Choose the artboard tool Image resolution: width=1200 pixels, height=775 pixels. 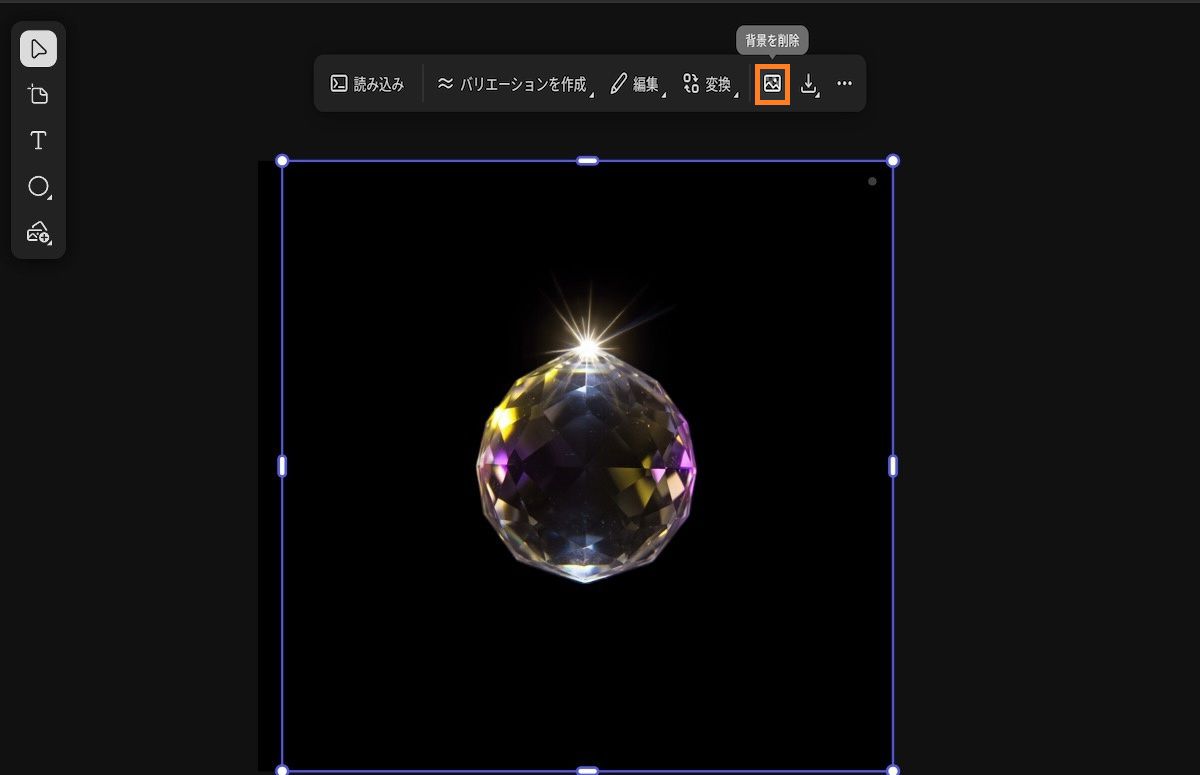pyautogui.click(x=38, y=95)
